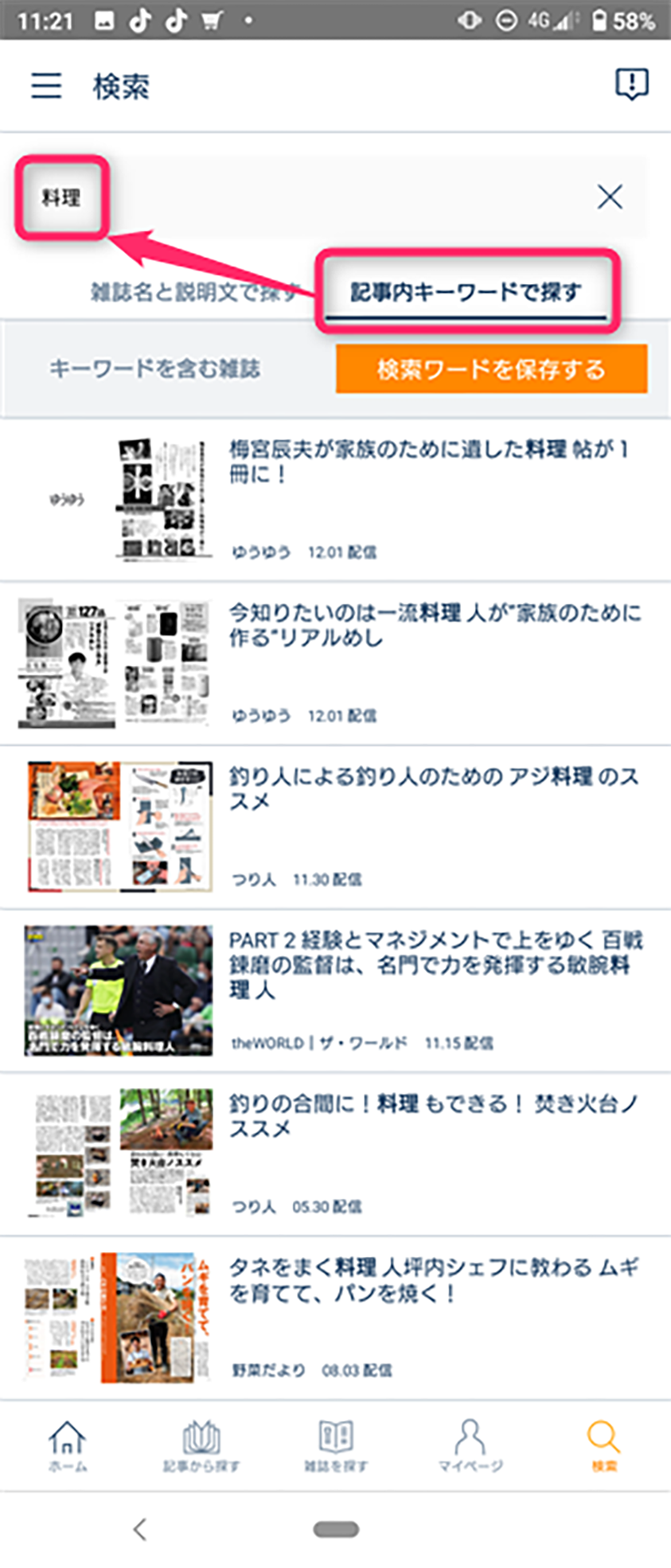The width and height of the screenshot is (671, 1568).
Task: Switch to 雑誌を探す tab
Action: [335, 1445]
